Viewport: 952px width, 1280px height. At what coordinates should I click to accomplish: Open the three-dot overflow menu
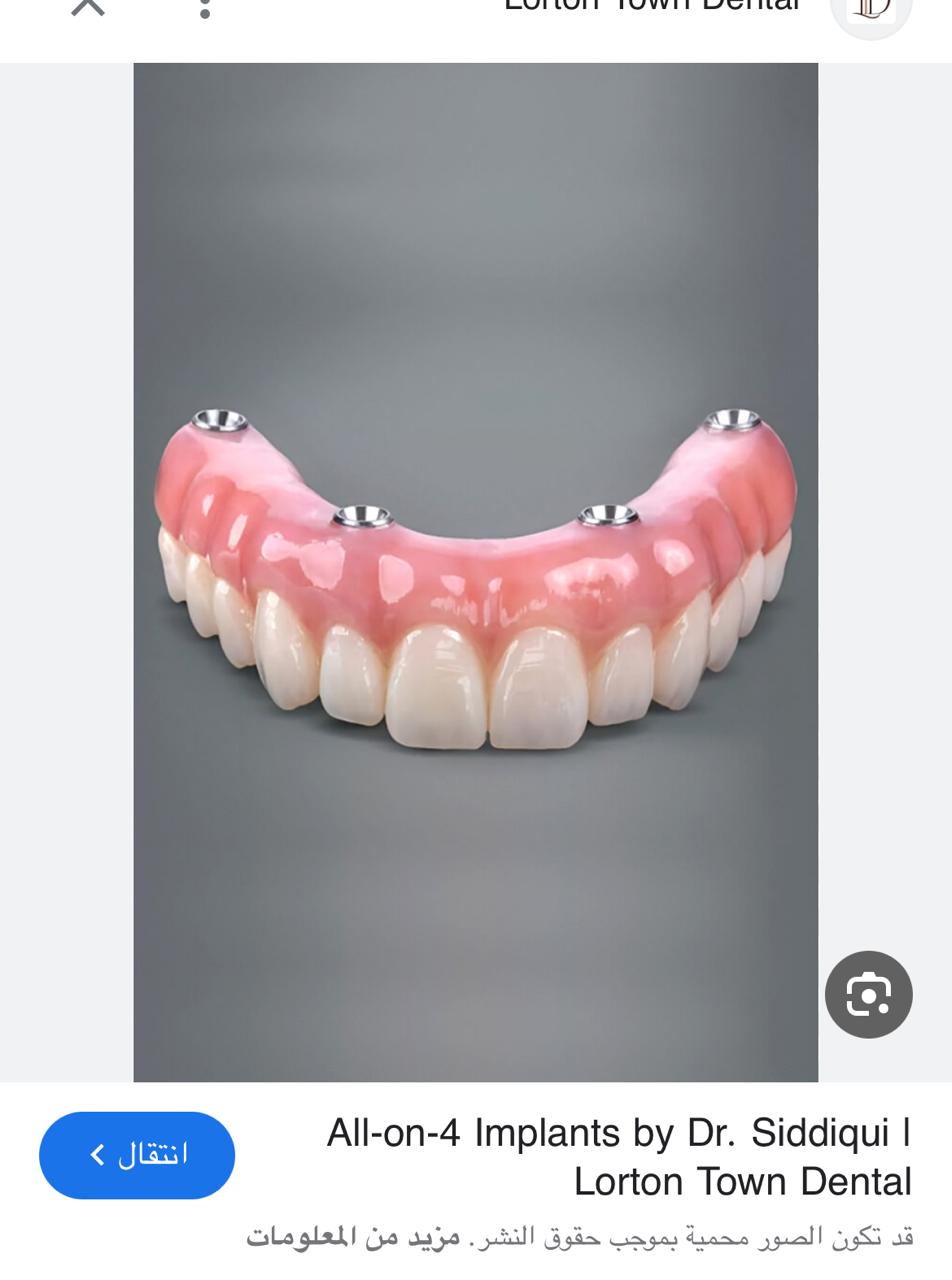(x=205, y=8)
